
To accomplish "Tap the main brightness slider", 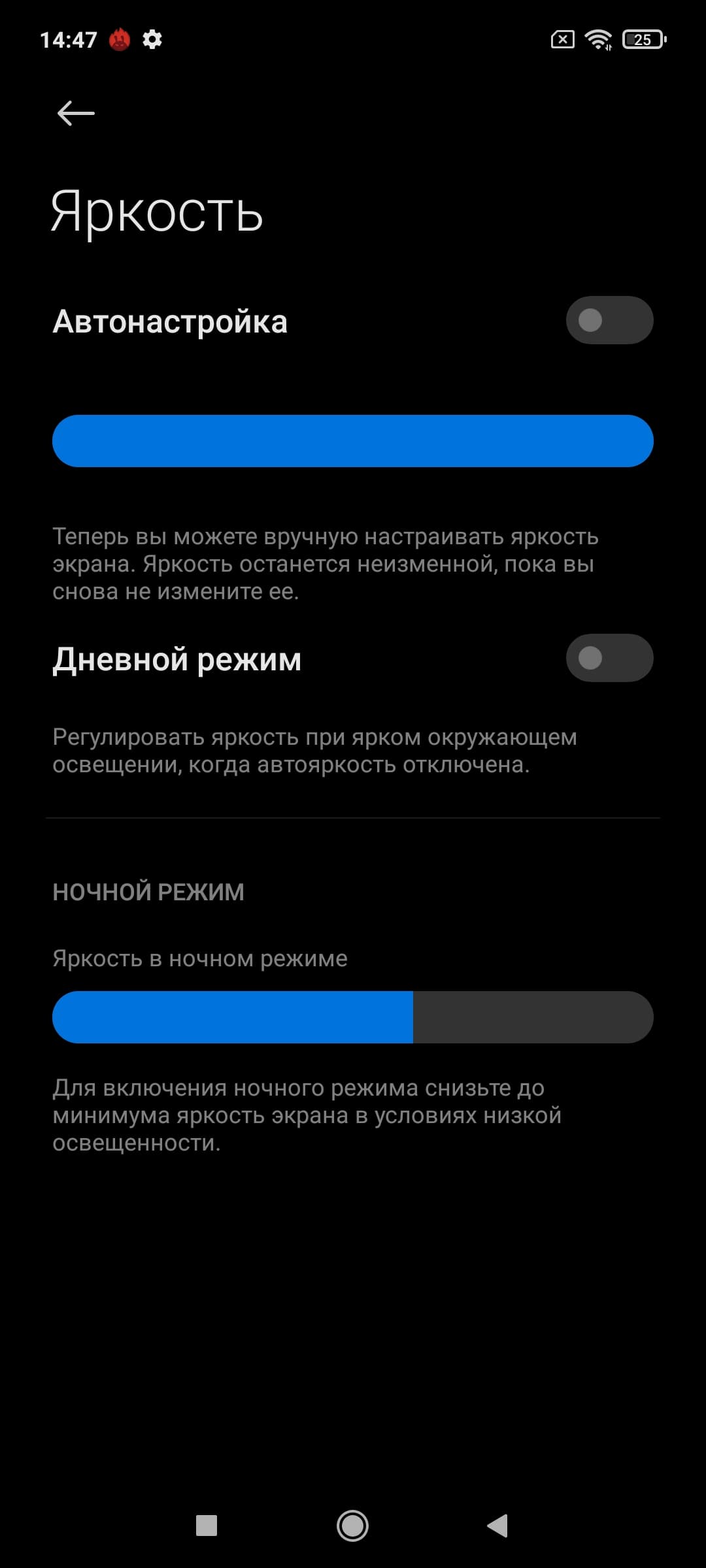I will [x=353, y=441].
